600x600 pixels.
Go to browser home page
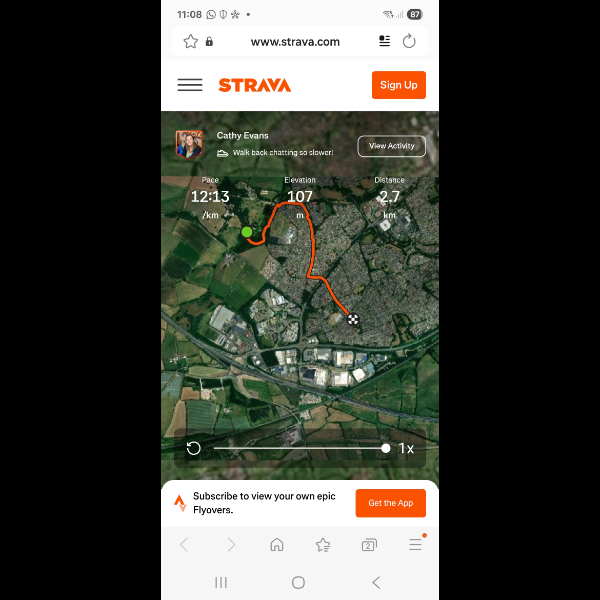tap(277, 545)
